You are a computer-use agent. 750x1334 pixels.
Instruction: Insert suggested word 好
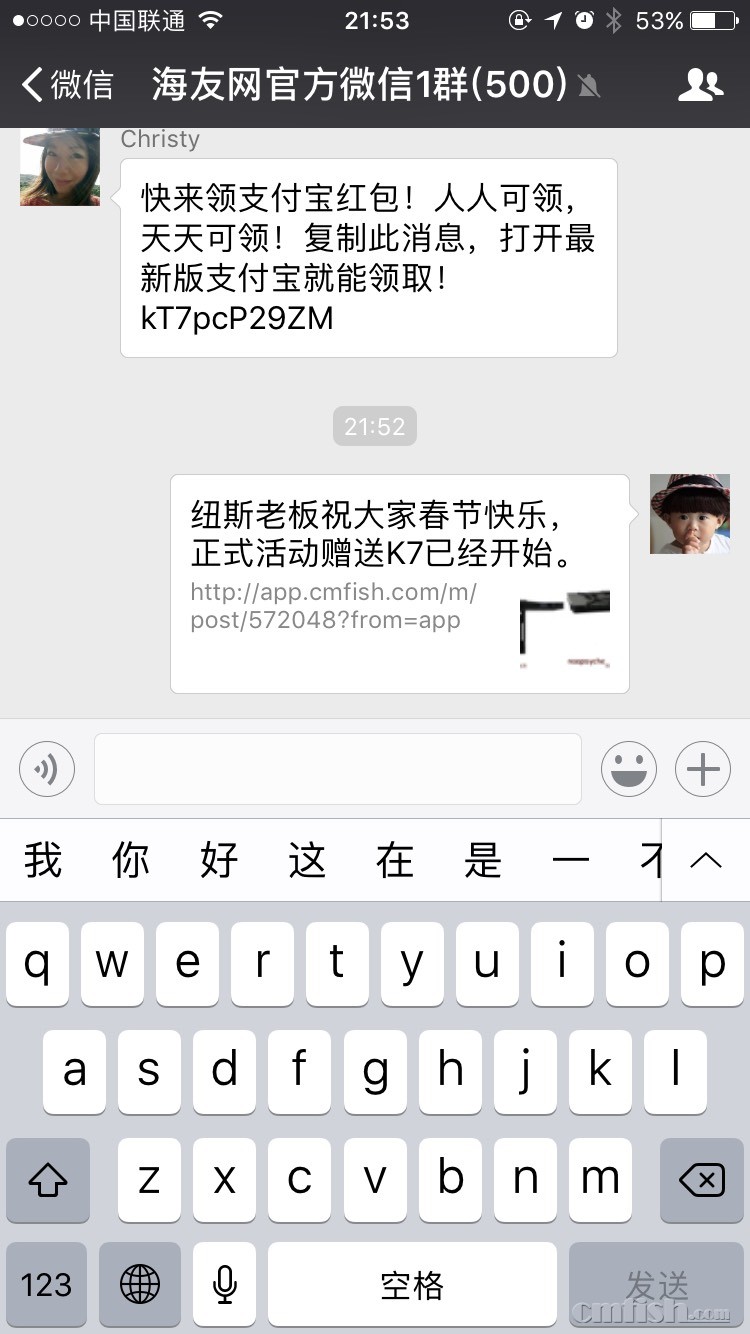tap(219, 860)
